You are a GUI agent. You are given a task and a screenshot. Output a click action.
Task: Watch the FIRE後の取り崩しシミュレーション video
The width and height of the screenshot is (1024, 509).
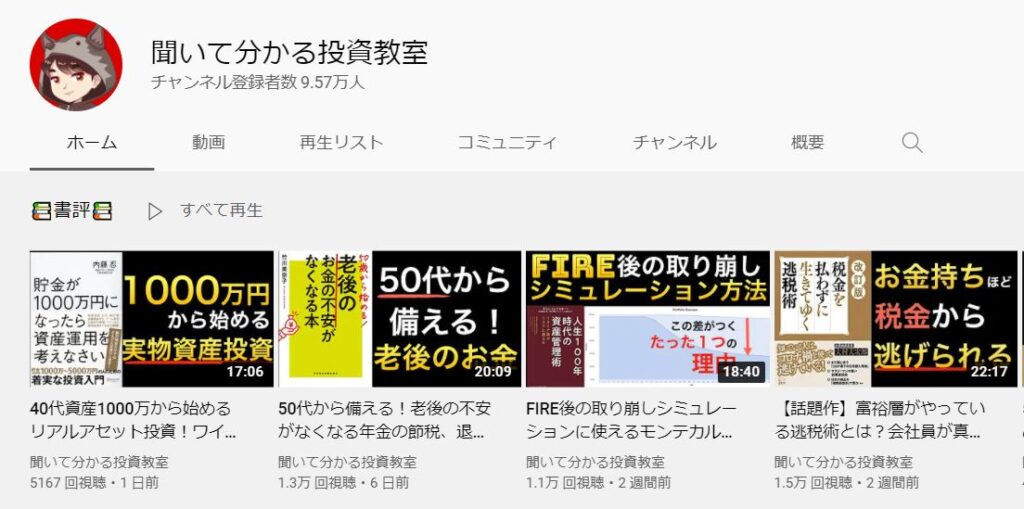(647, 319)
